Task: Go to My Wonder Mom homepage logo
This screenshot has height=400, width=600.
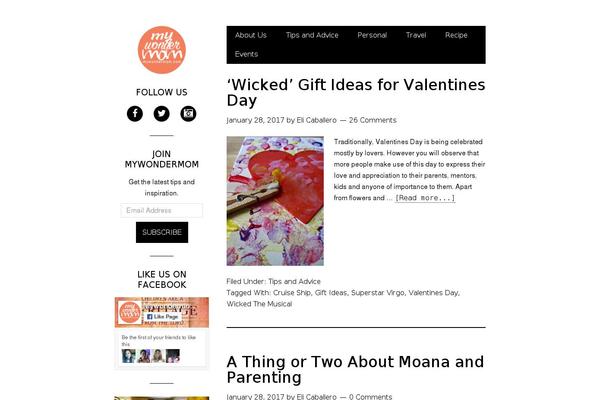Action: click(x=162, y=49)
